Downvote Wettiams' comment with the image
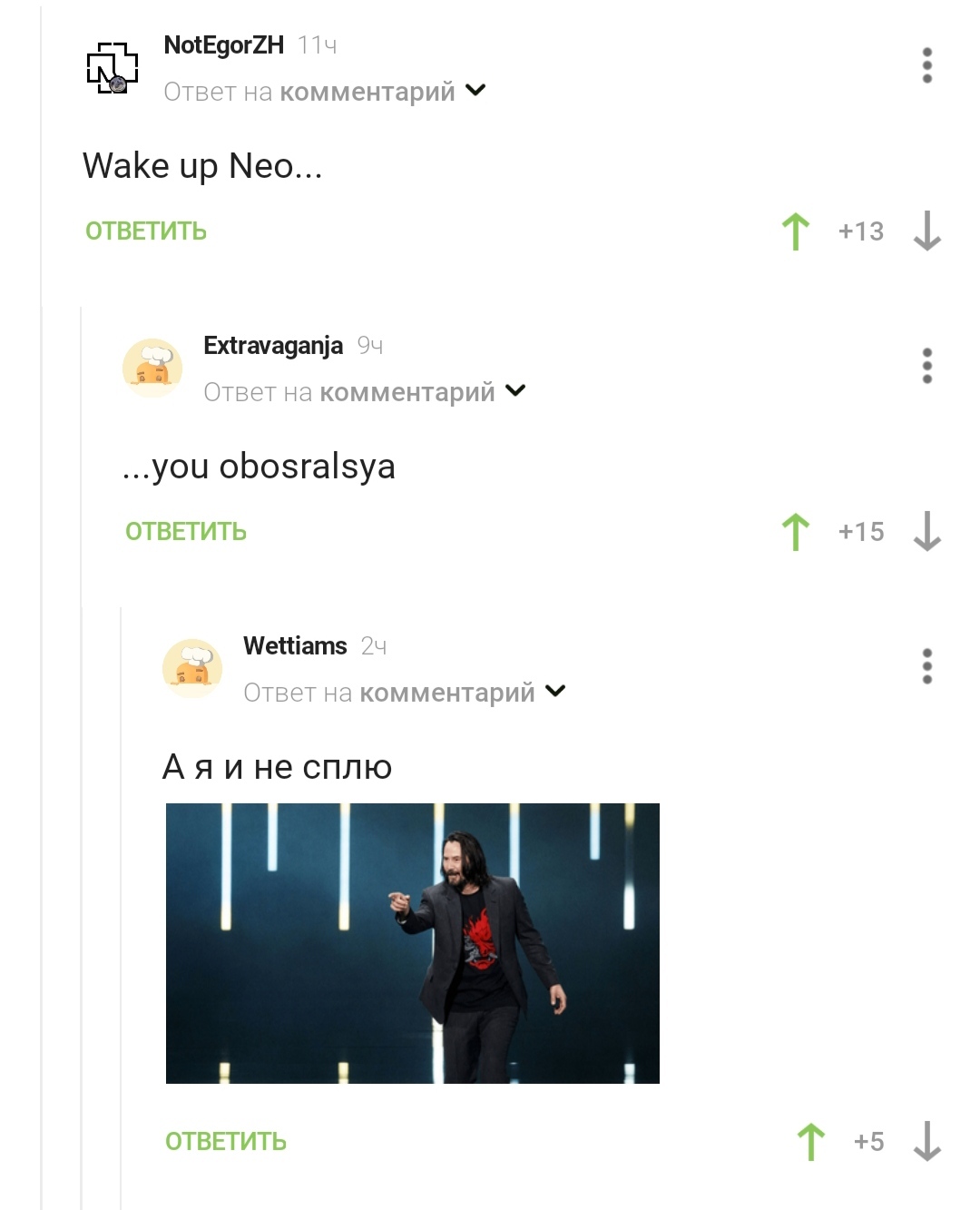Image resolution: width=980 pixels, height=1210 pixels. tap(926, 1142)
